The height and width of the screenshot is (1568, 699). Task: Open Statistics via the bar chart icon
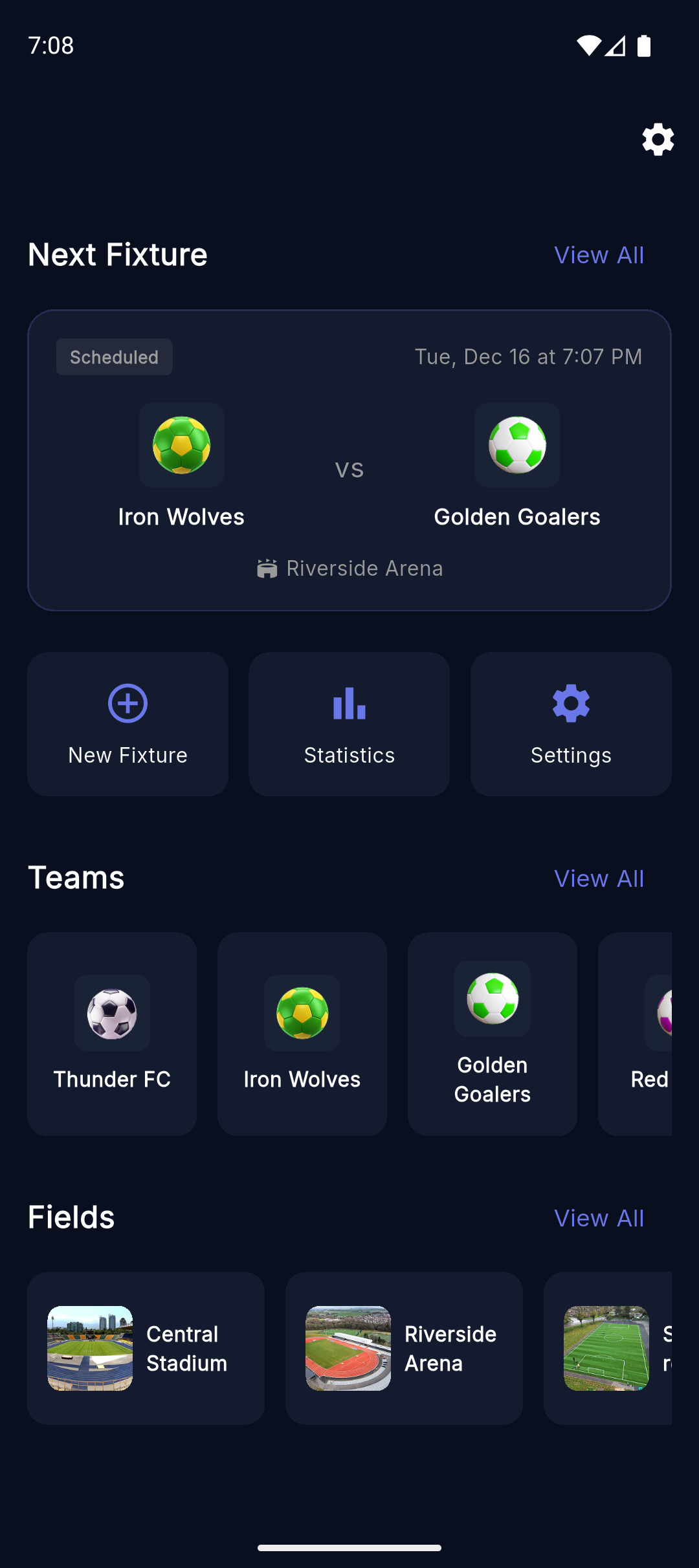click(349, 704)
